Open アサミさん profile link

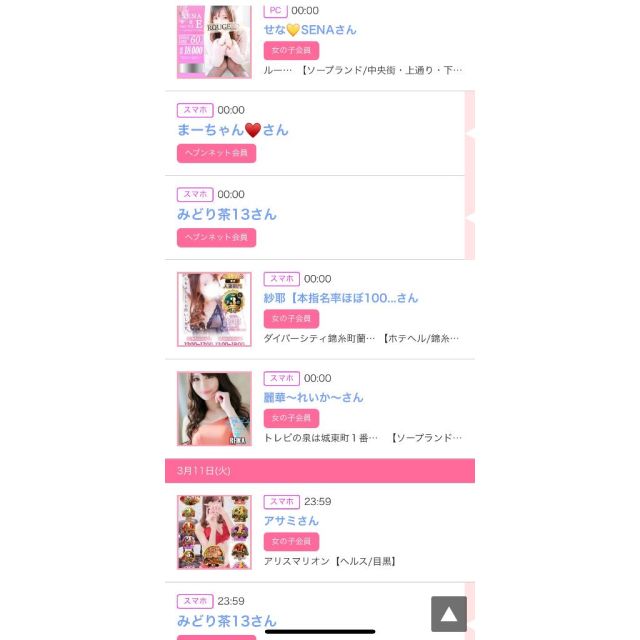click(291, 521)
